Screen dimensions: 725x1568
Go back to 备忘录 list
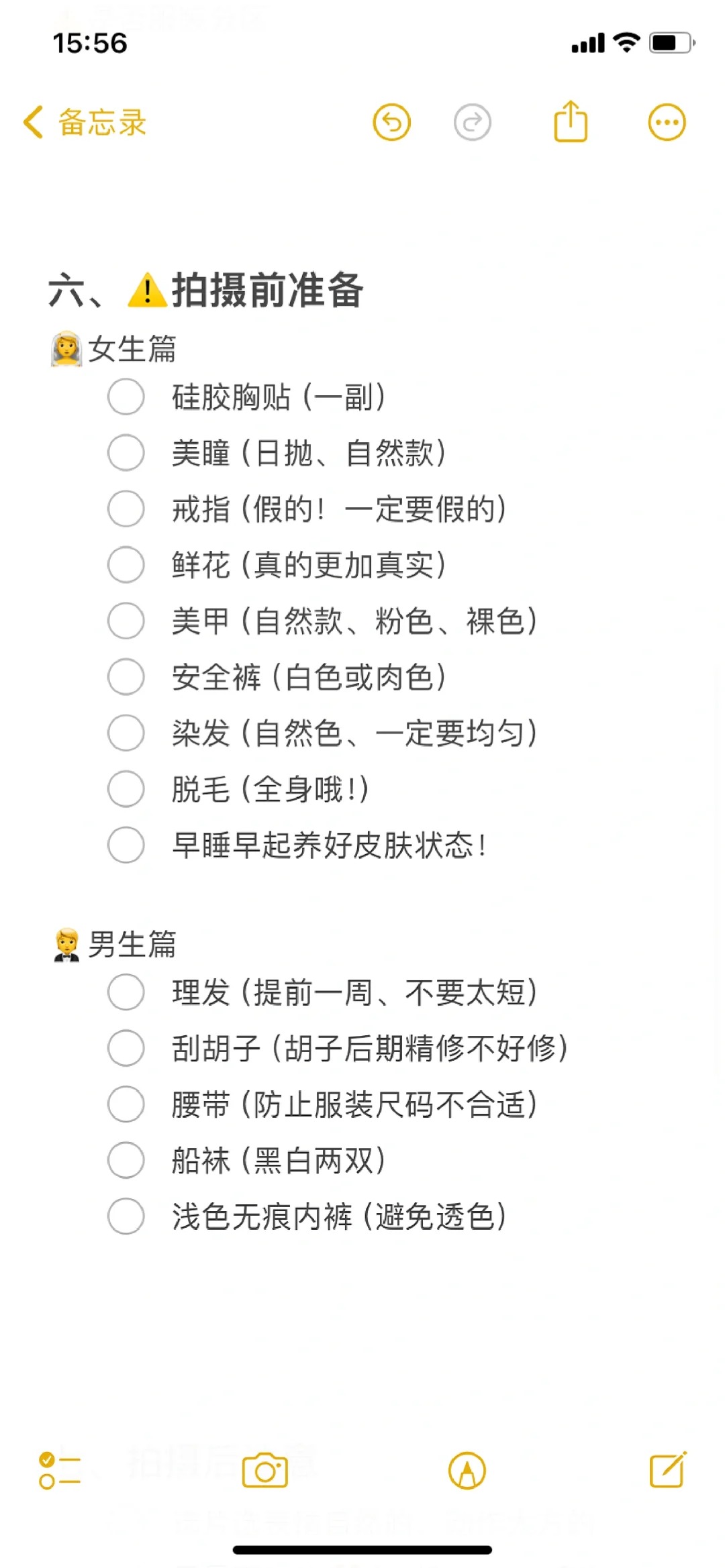pyautogui.click(x=85, y=123)
